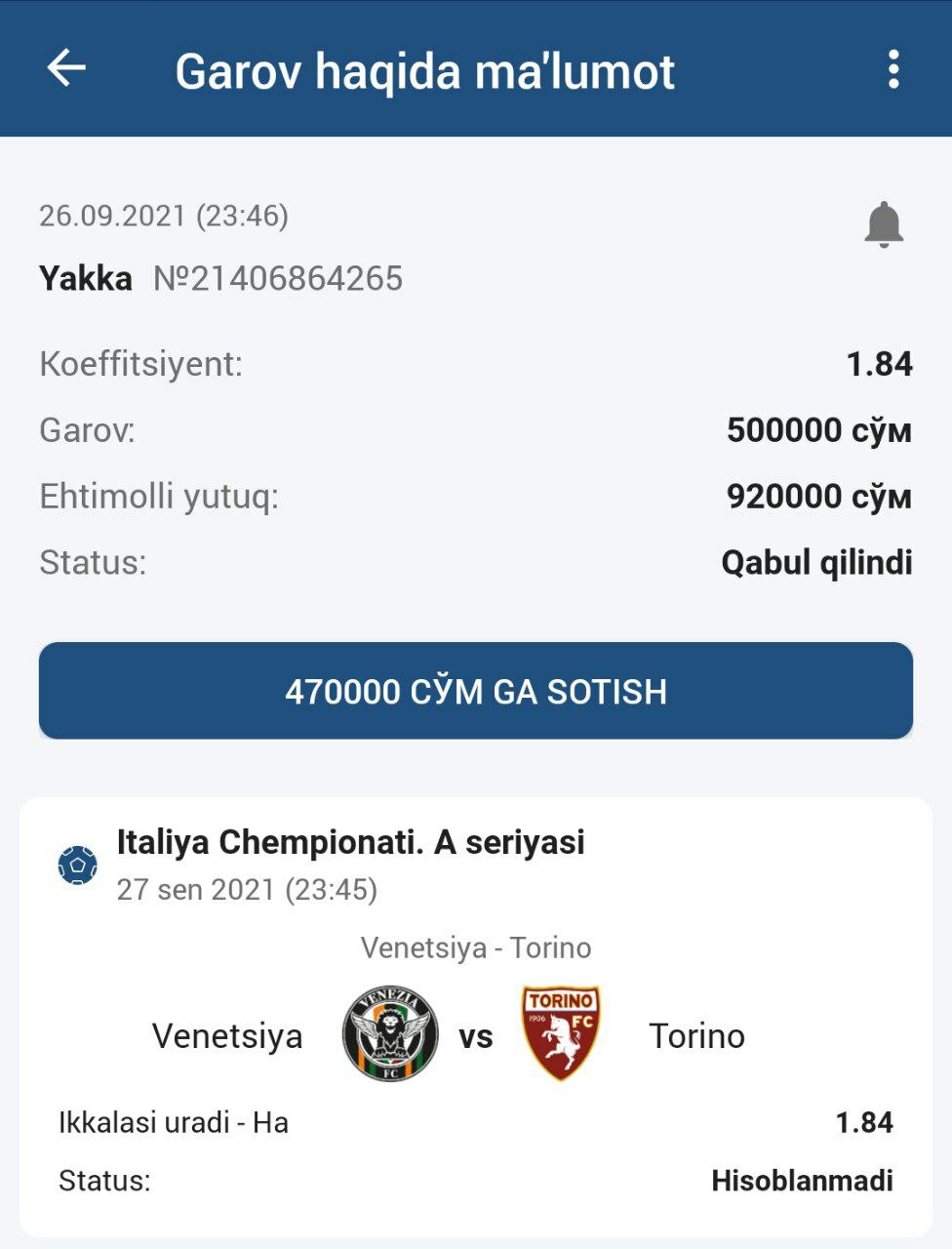Sell the bet for 470000 сўм

click(x=476, y=691)
